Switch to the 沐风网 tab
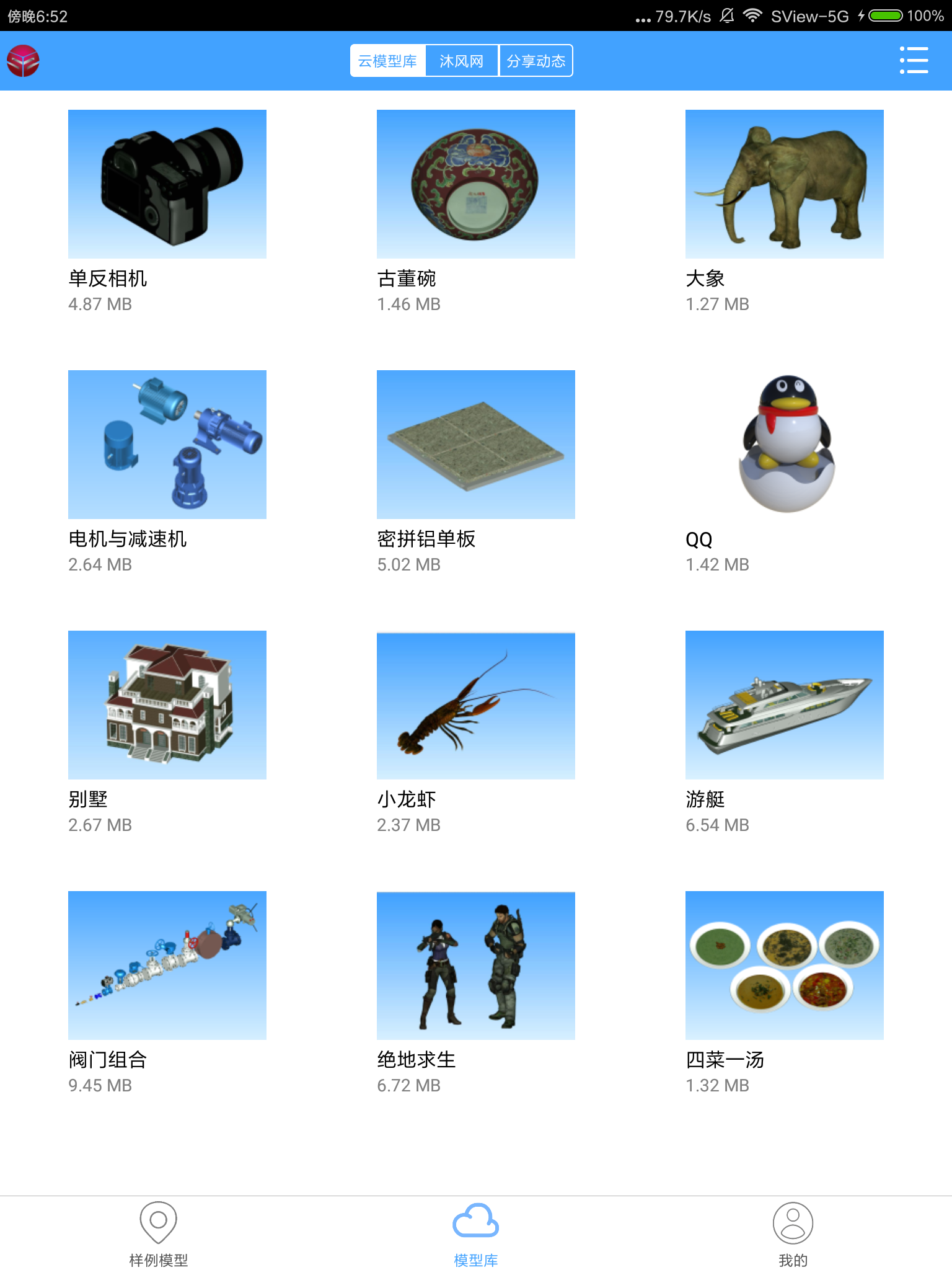Screen dimensions: 952x1270 pos(462,61)
